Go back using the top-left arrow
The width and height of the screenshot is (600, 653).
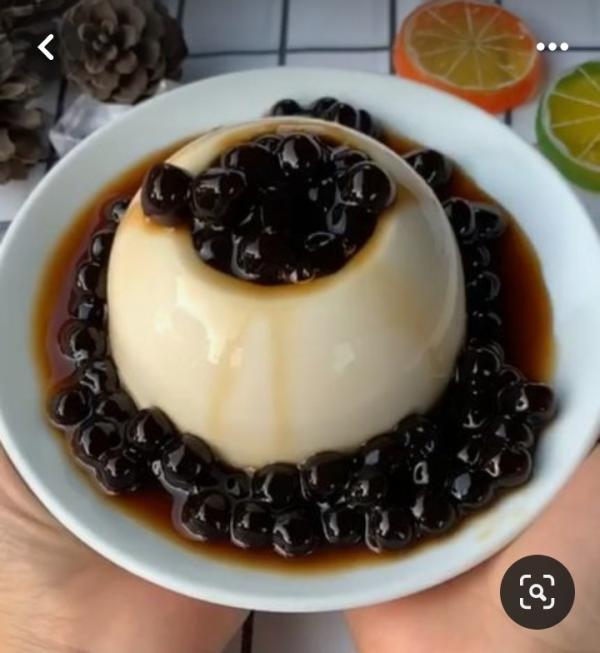46,46
